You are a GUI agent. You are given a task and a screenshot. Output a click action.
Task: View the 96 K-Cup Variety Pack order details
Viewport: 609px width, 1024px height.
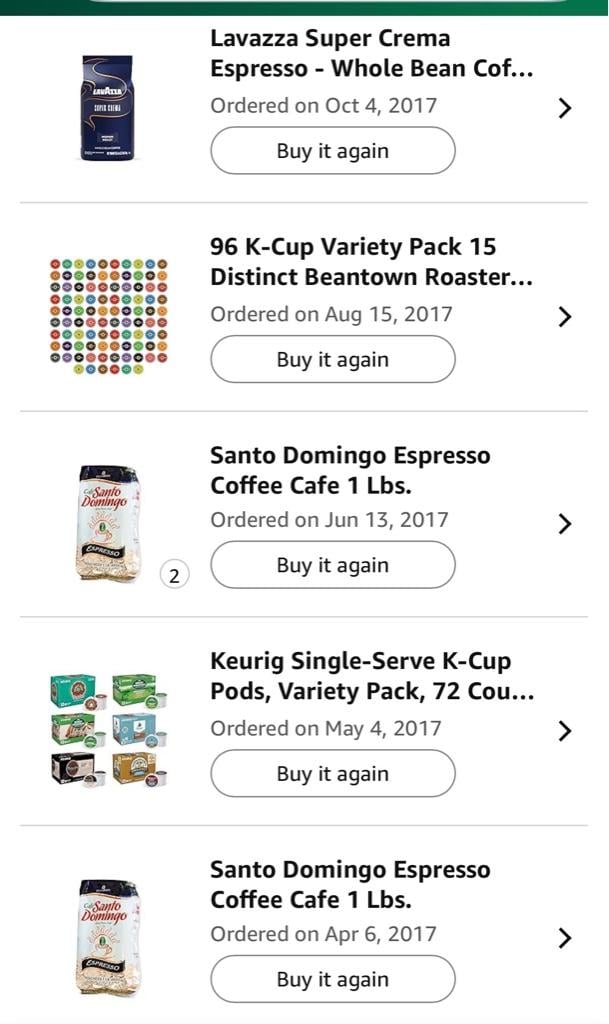(565, 317)
